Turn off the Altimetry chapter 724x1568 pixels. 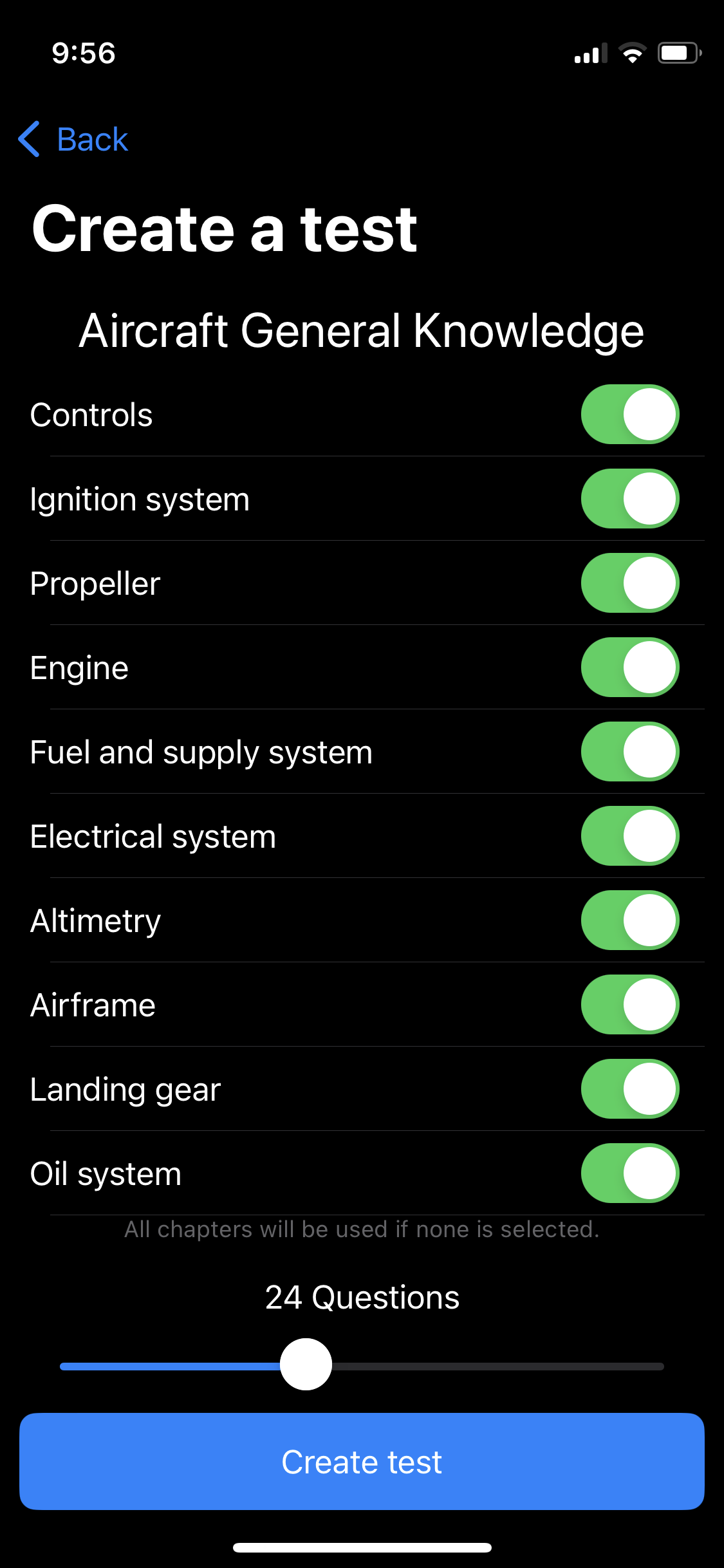click(x=629, y=920)
